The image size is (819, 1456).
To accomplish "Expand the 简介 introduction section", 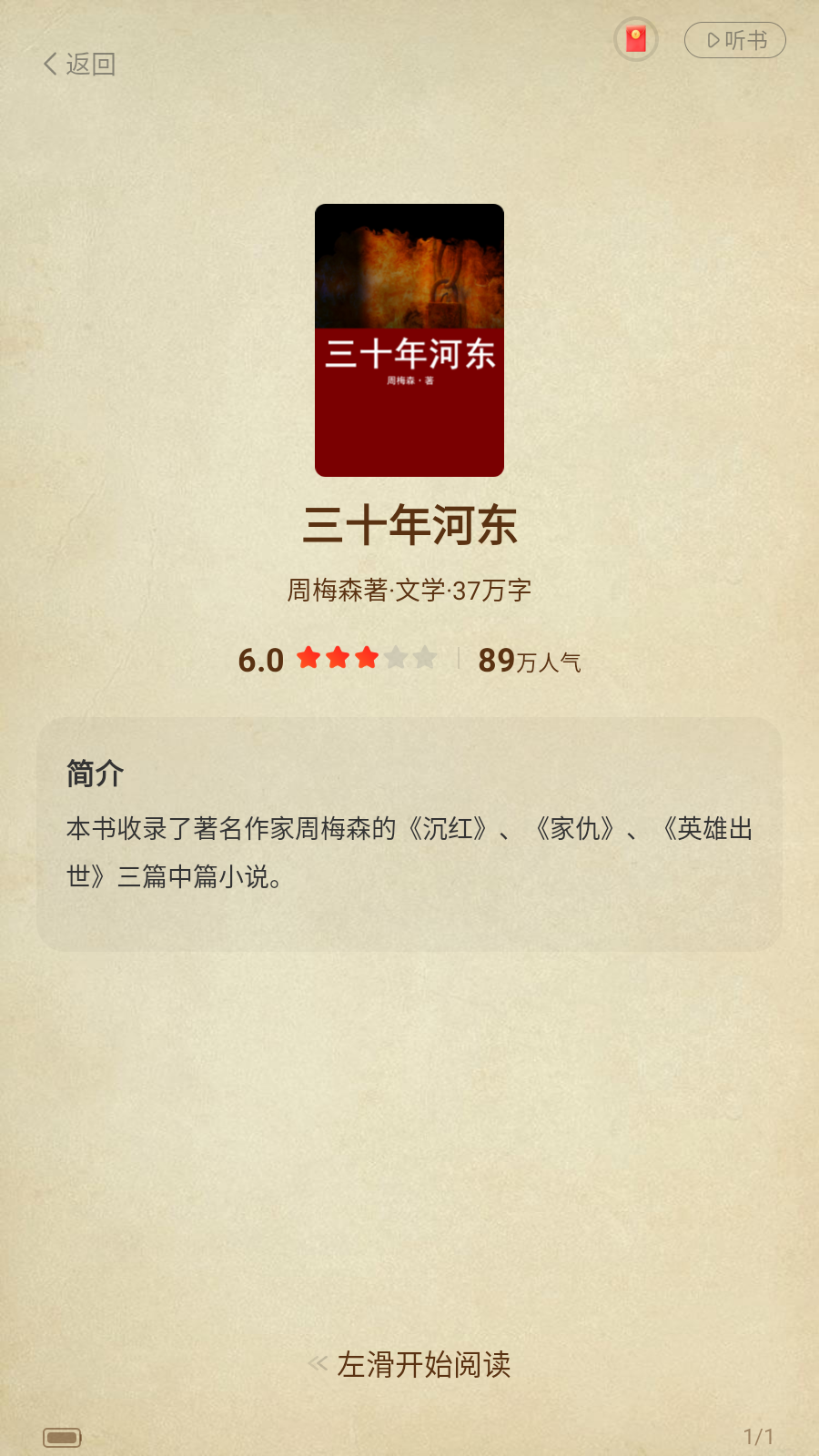I will tap(95, 774).
